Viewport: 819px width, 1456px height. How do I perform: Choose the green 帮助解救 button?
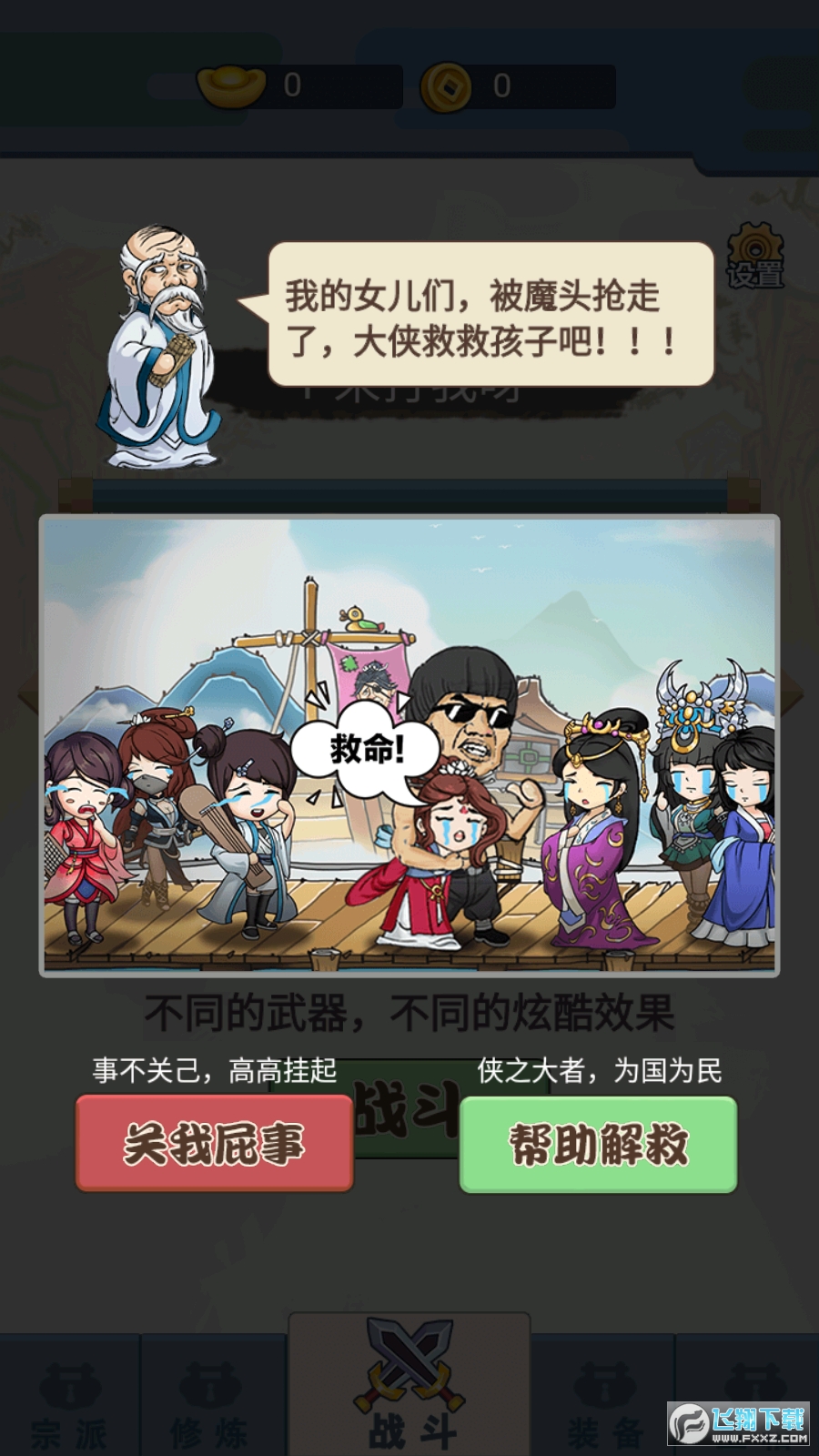[x=598, y=1144]
